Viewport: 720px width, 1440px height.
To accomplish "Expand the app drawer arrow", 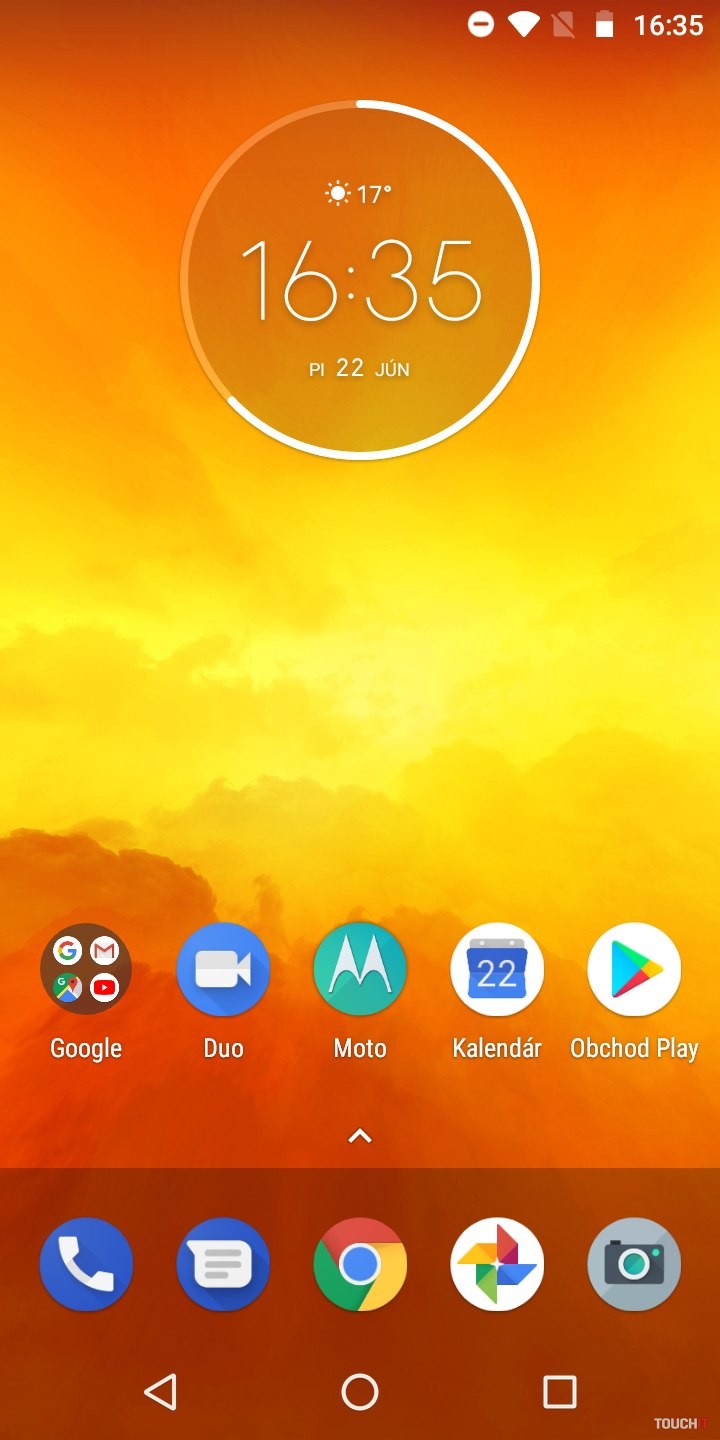I will click(x=360, y=1136).
